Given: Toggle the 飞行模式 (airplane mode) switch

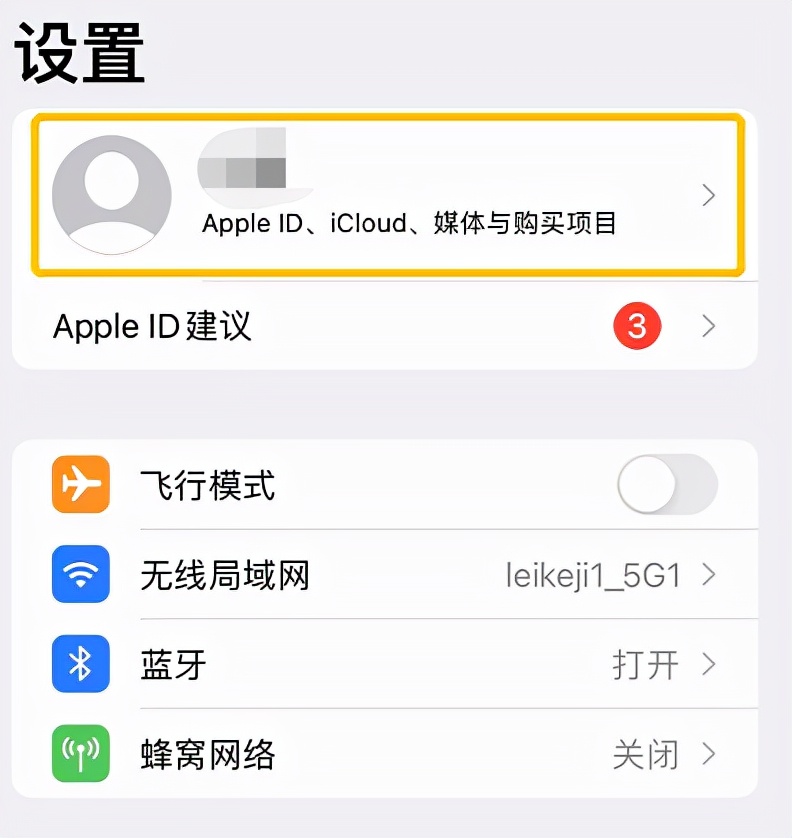Looking at the screenshot, I should (x=665, y=485).
